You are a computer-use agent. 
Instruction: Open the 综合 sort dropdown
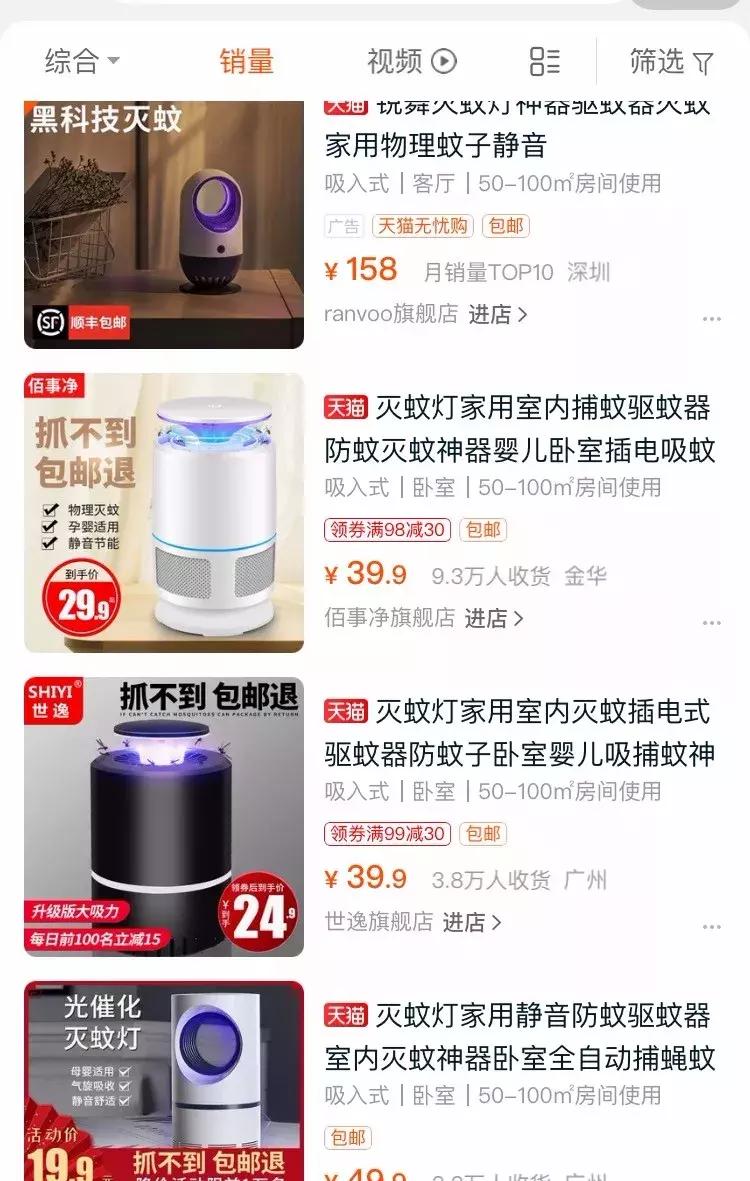70,60
